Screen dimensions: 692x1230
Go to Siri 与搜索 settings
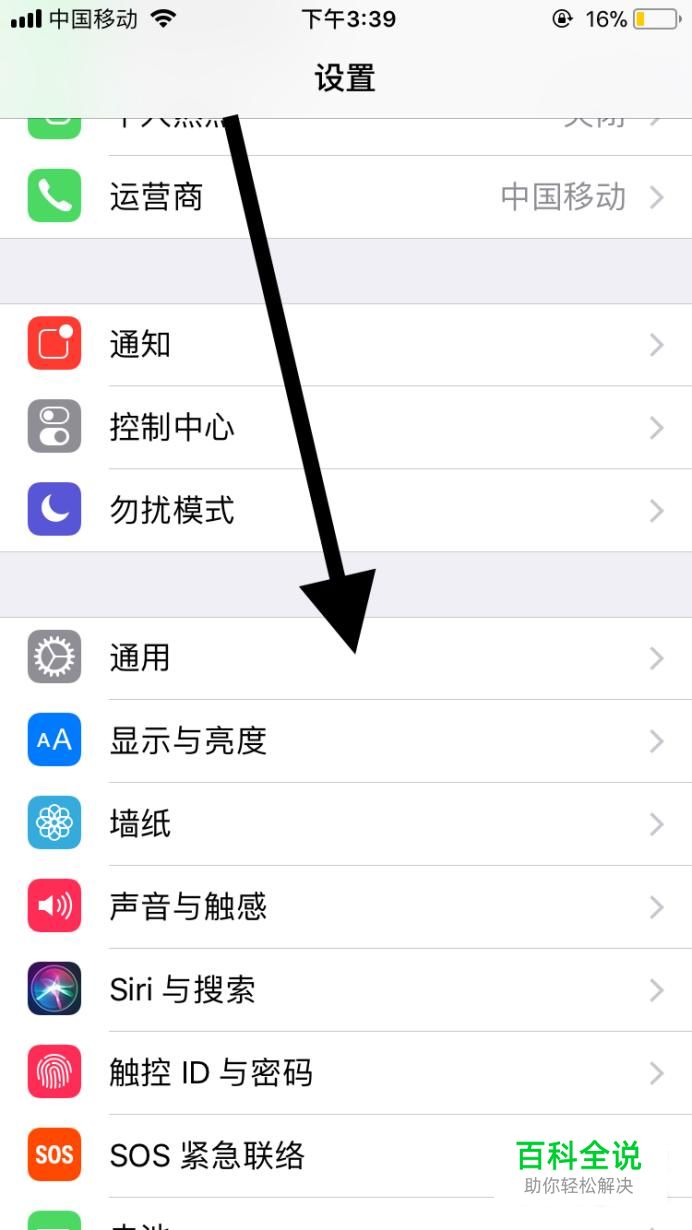coord(346,990)
